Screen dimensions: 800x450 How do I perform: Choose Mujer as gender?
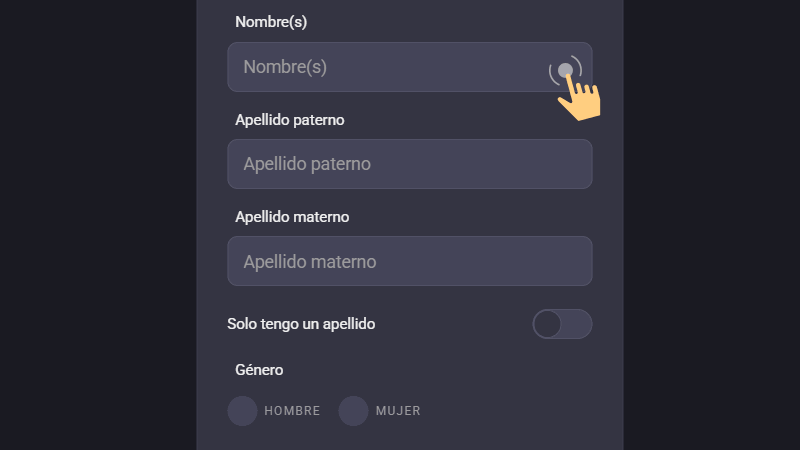pyautogui.click(x=354, y=411)
